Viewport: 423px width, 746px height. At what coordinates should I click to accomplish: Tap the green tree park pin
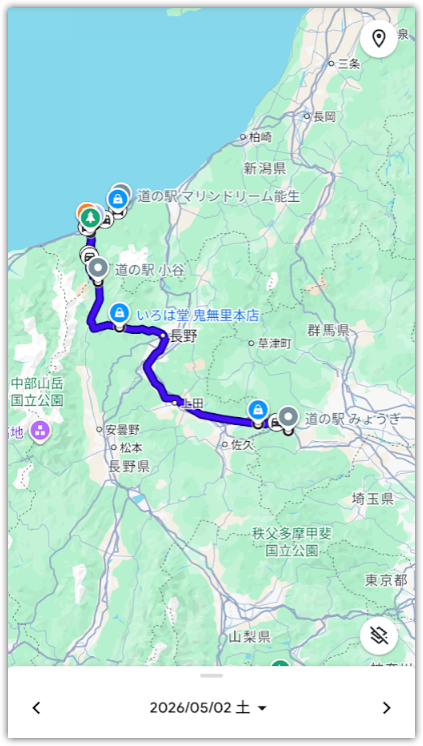[89, 220]
